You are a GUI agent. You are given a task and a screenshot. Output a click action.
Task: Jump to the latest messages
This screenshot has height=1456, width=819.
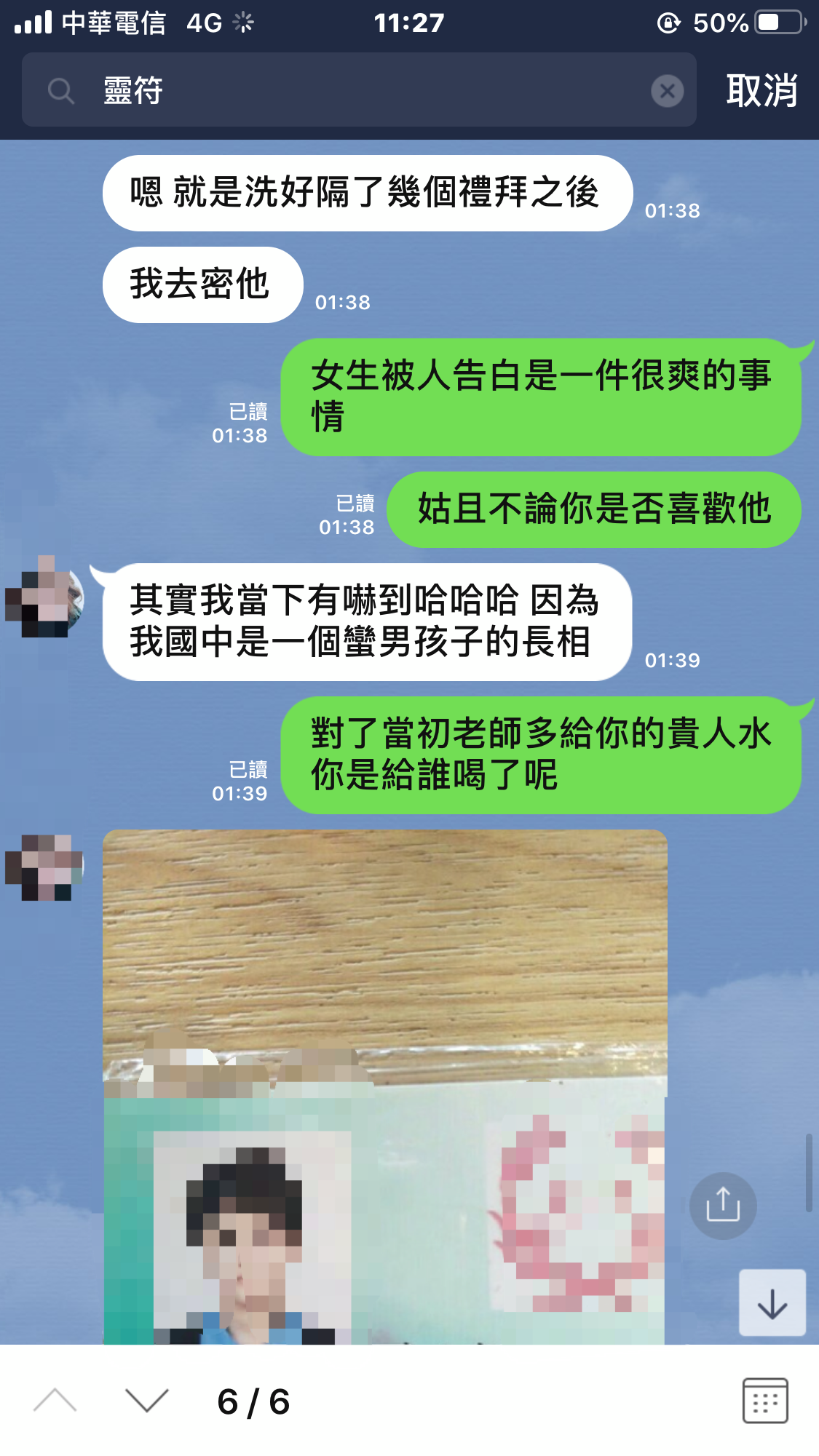pyautogui.click(x=772, y=1302)
